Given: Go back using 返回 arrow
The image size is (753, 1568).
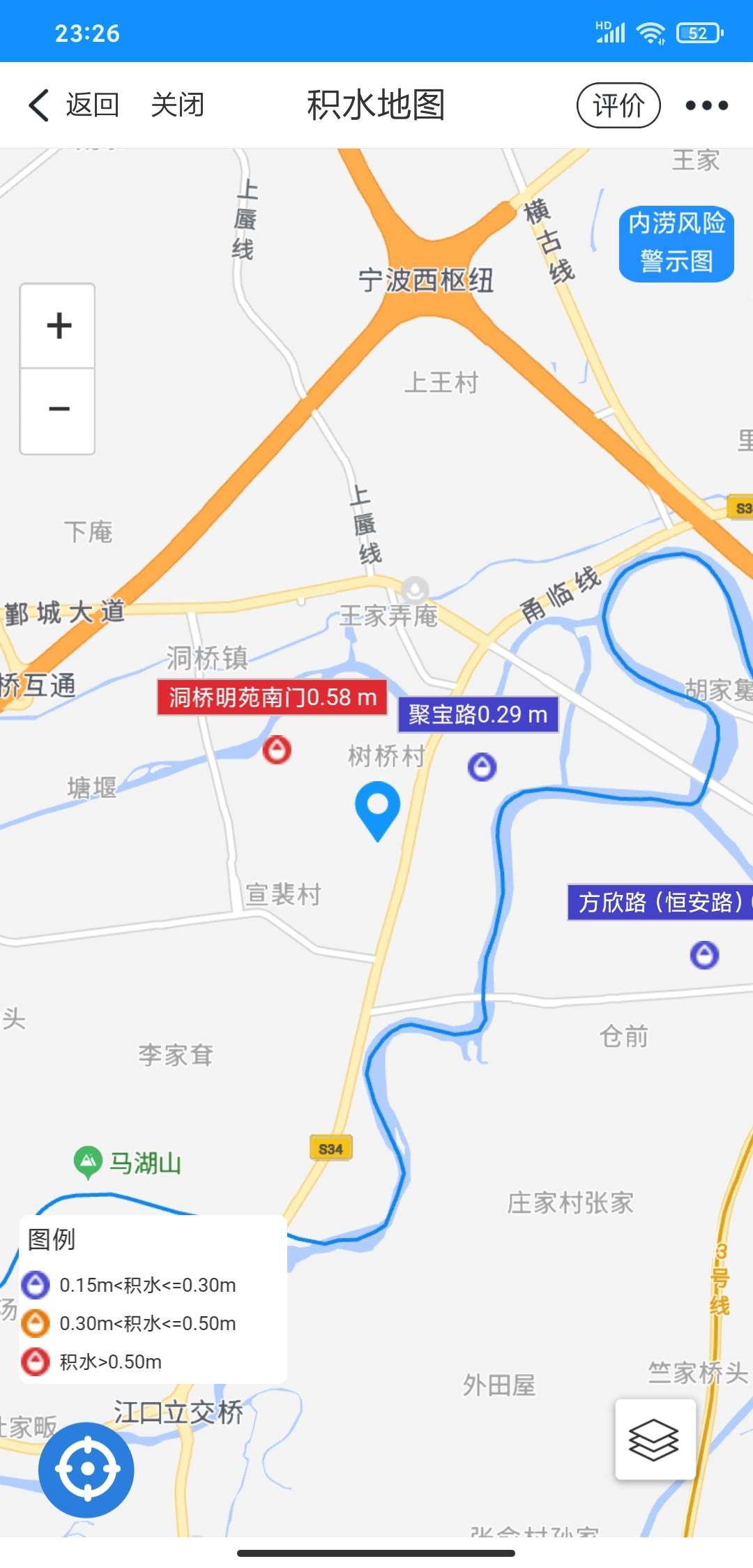Looking at the screenshot, I should [x=73, y=105].
